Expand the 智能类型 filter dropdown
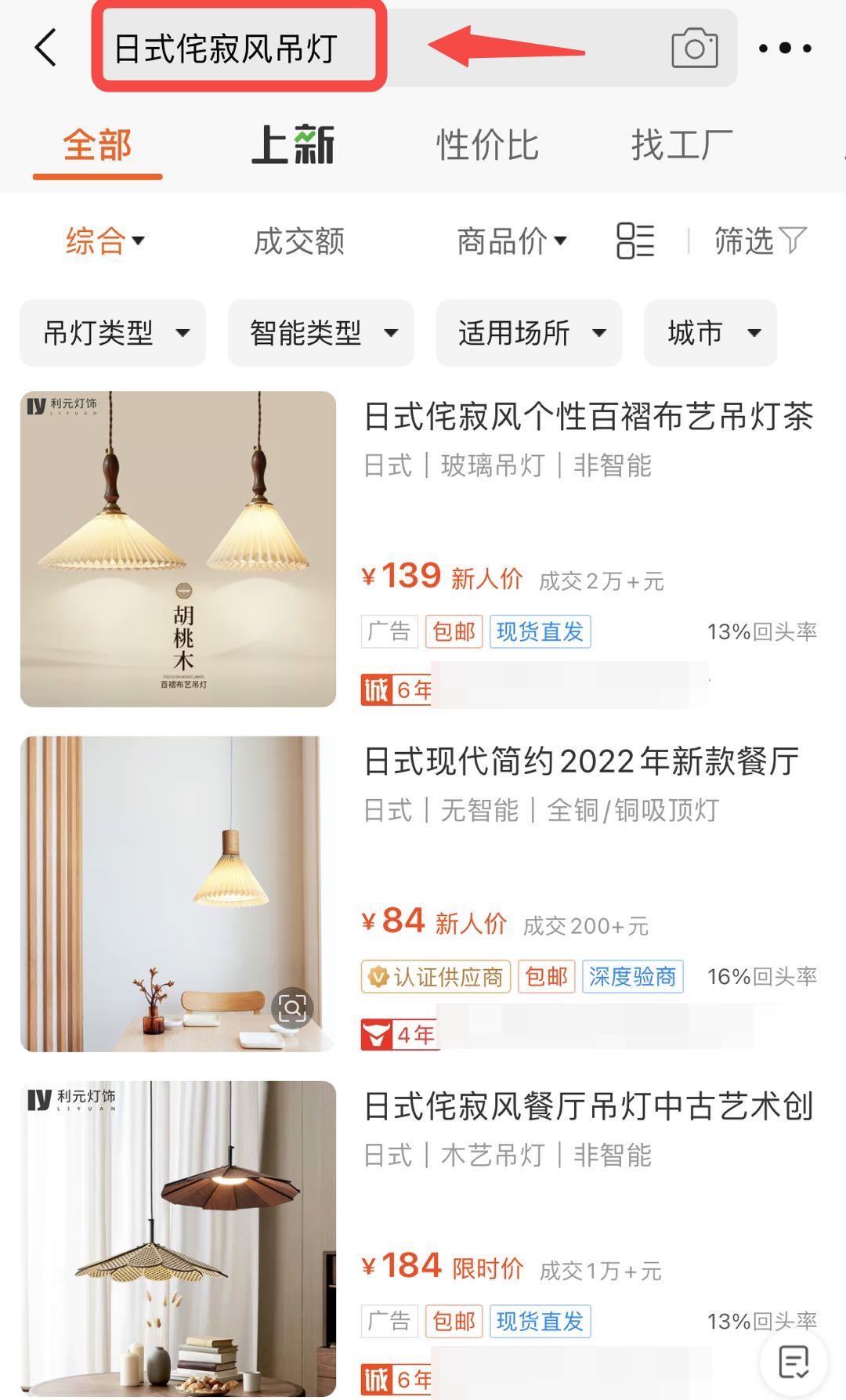Viewport: 846px width, 1400px height. click(322, 332)
